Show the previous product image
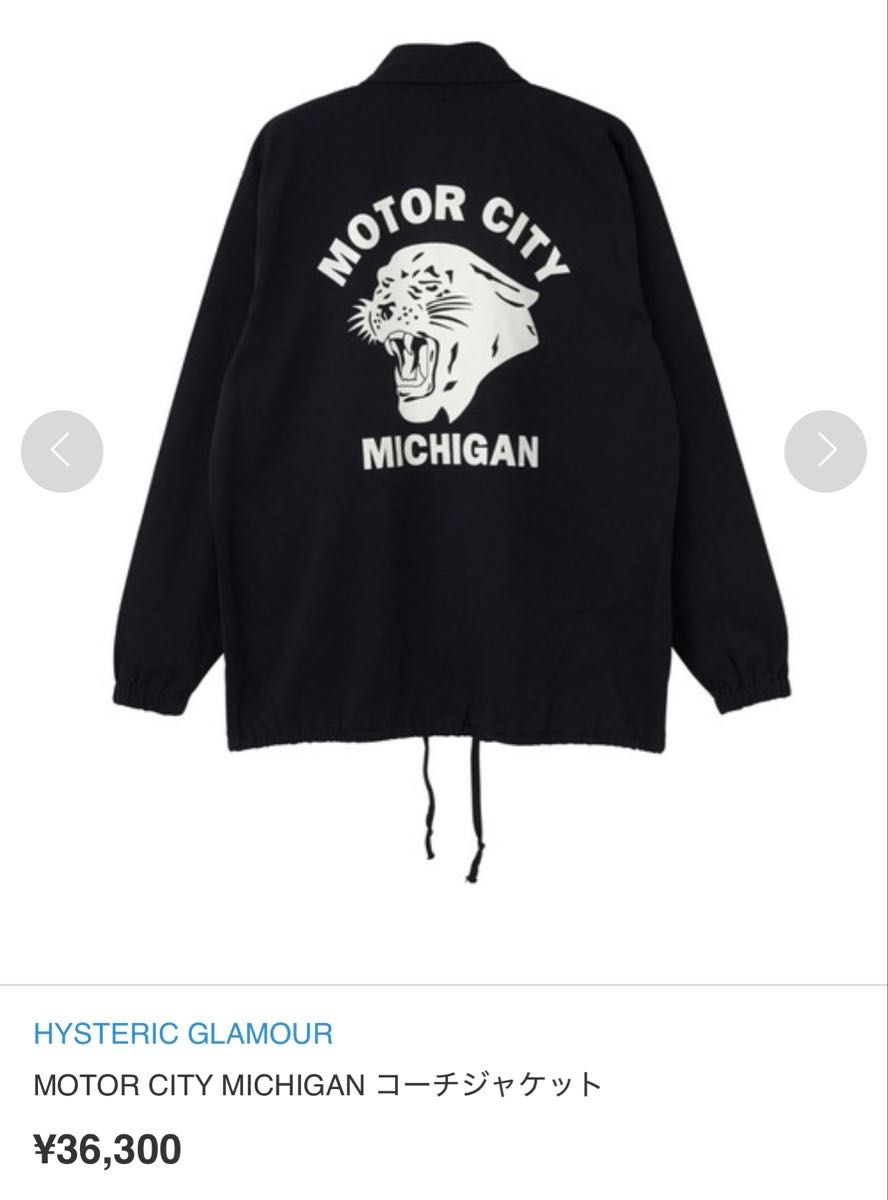 click(x=61, y=451)
